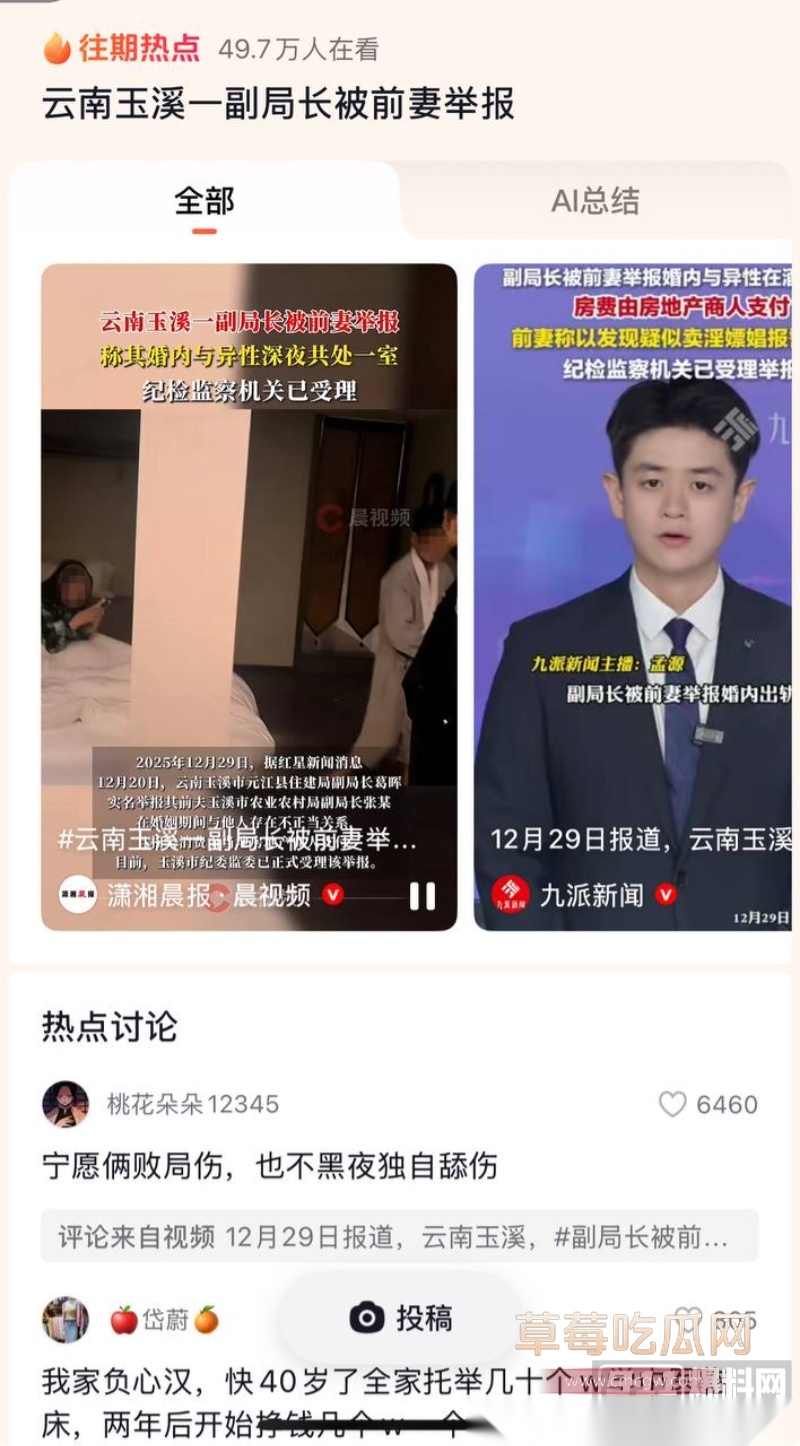Viewport: 800px width, 1446px height.
Task: Click the verified V badge next to 晨视频
Action: pyautogui.click(x=331, y=896)
